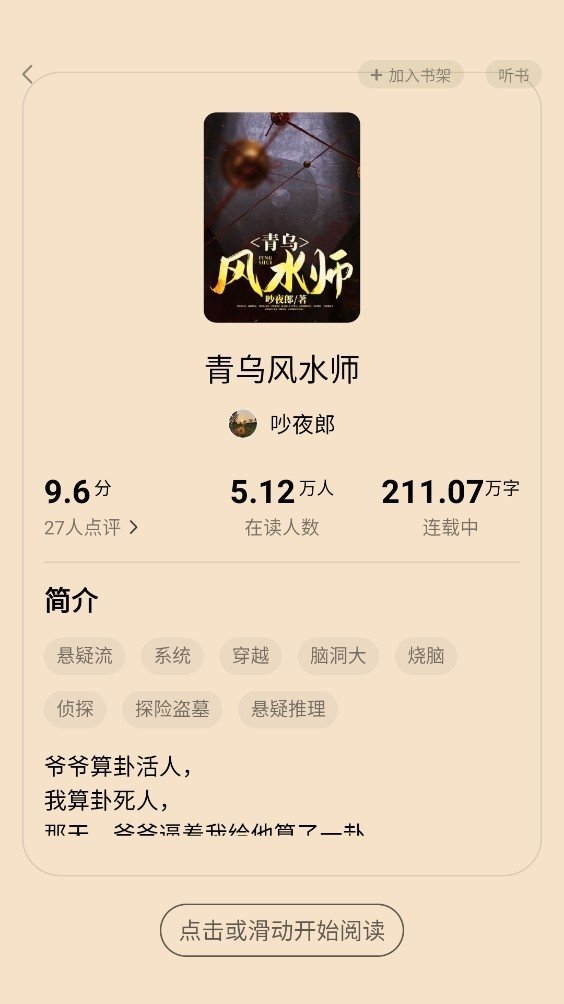Select the 探险盗墓 tag
The image size is (564, 1004).
pos(172,709)
